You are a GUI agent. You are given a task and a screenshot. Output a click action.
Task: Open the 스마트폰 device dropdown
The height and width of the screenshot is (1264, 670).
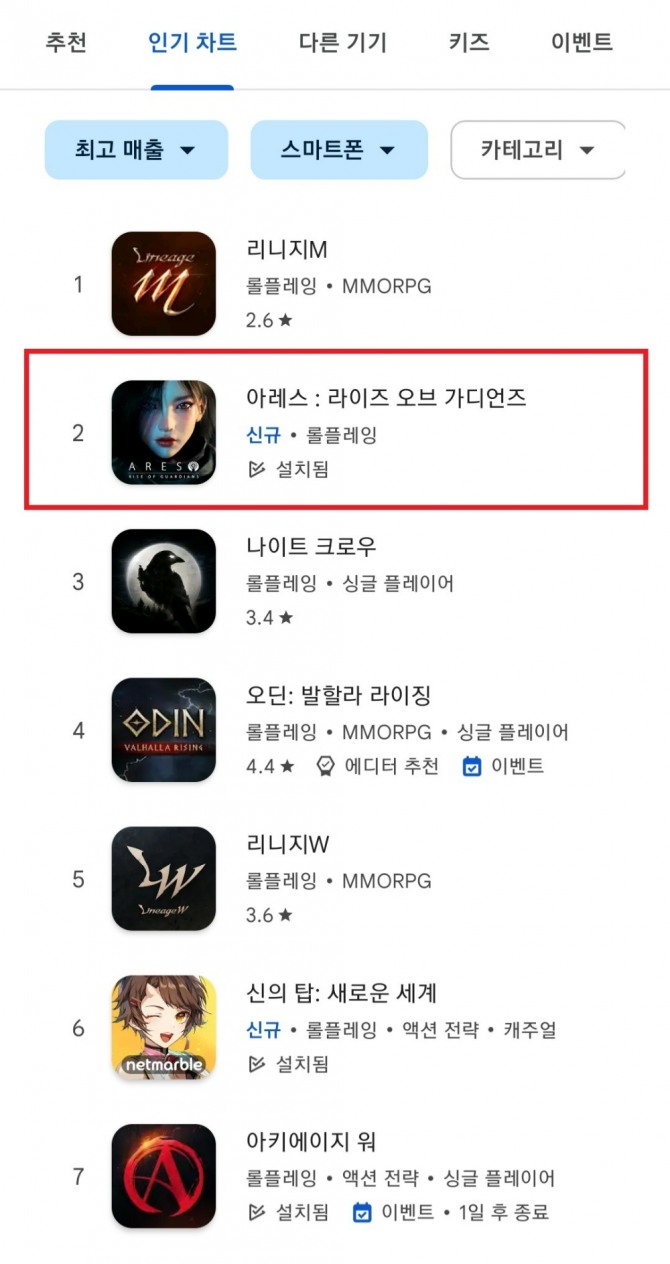339,150
